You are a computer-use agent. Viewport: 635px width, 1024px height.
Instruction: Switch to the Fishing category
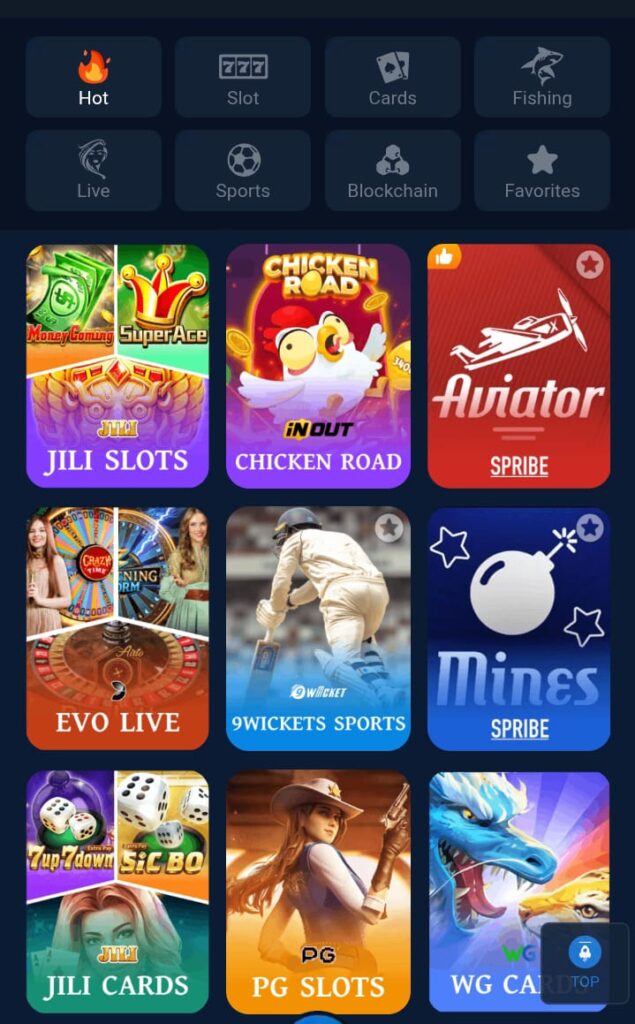click(x=542, y=78)
